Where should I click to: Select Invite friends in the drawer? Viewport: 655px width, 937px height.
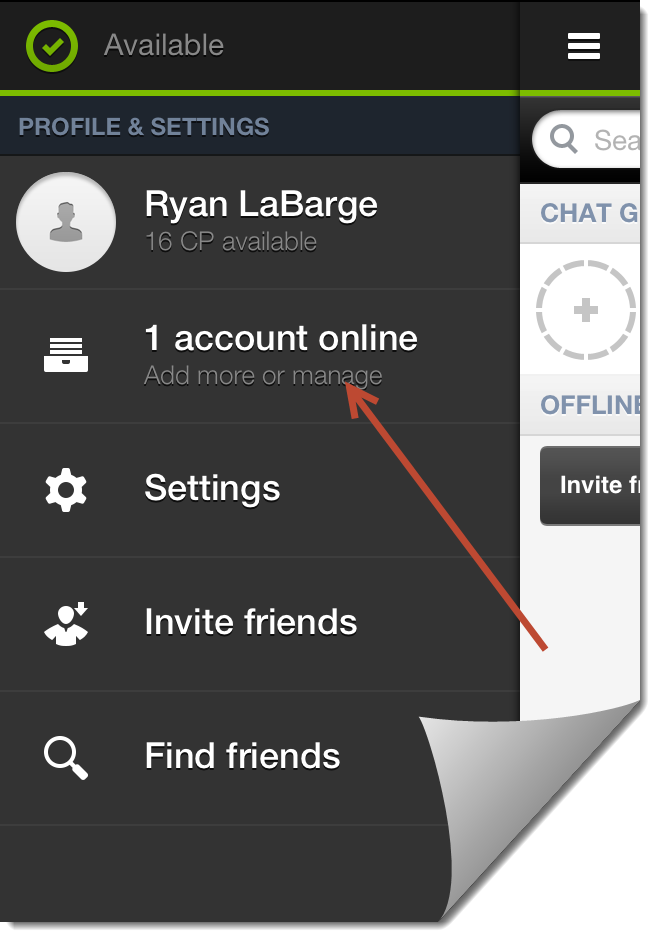tap(250, 622)
